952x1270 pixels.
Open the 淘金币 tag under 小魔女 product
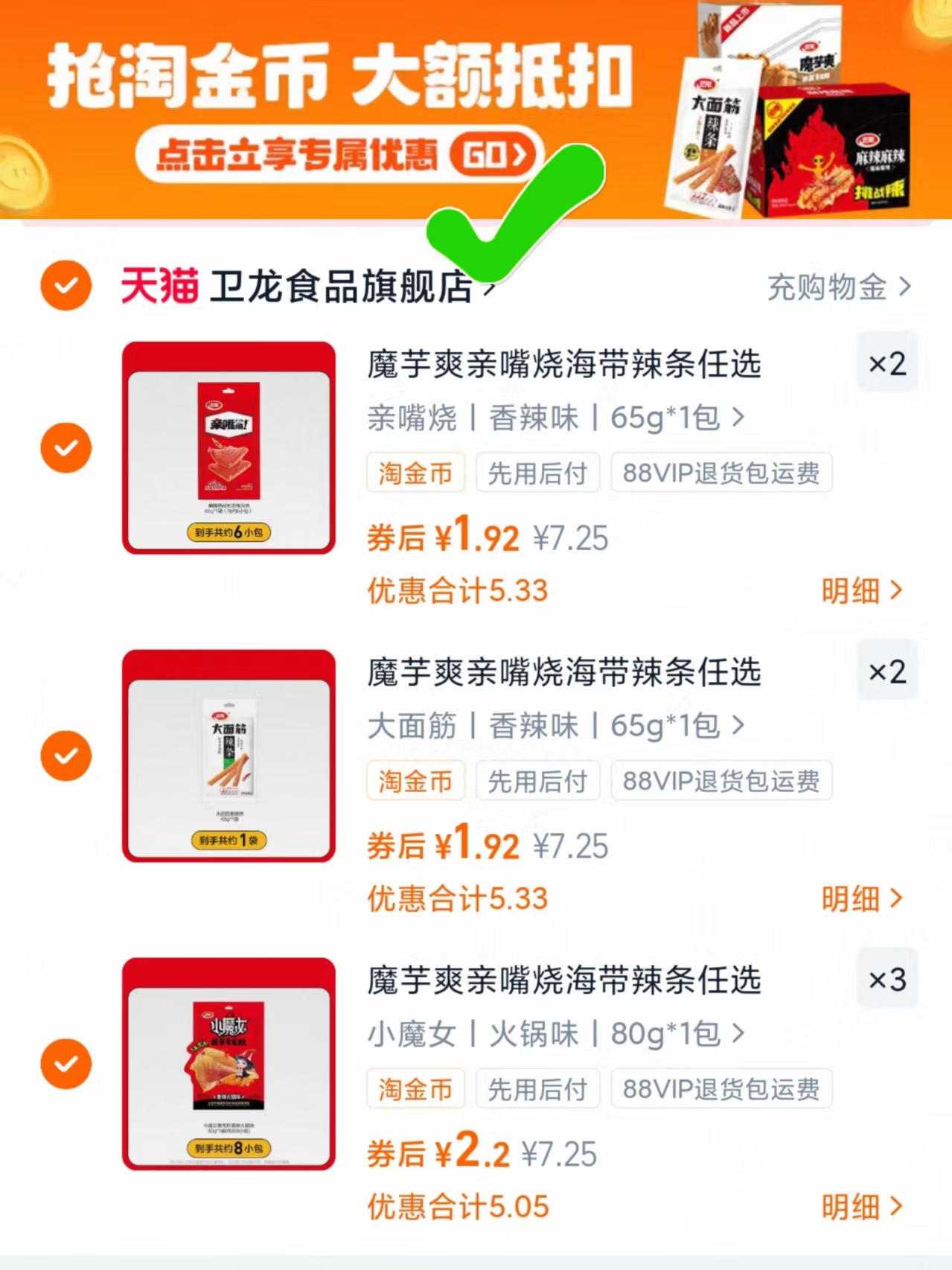[415, 1088]
